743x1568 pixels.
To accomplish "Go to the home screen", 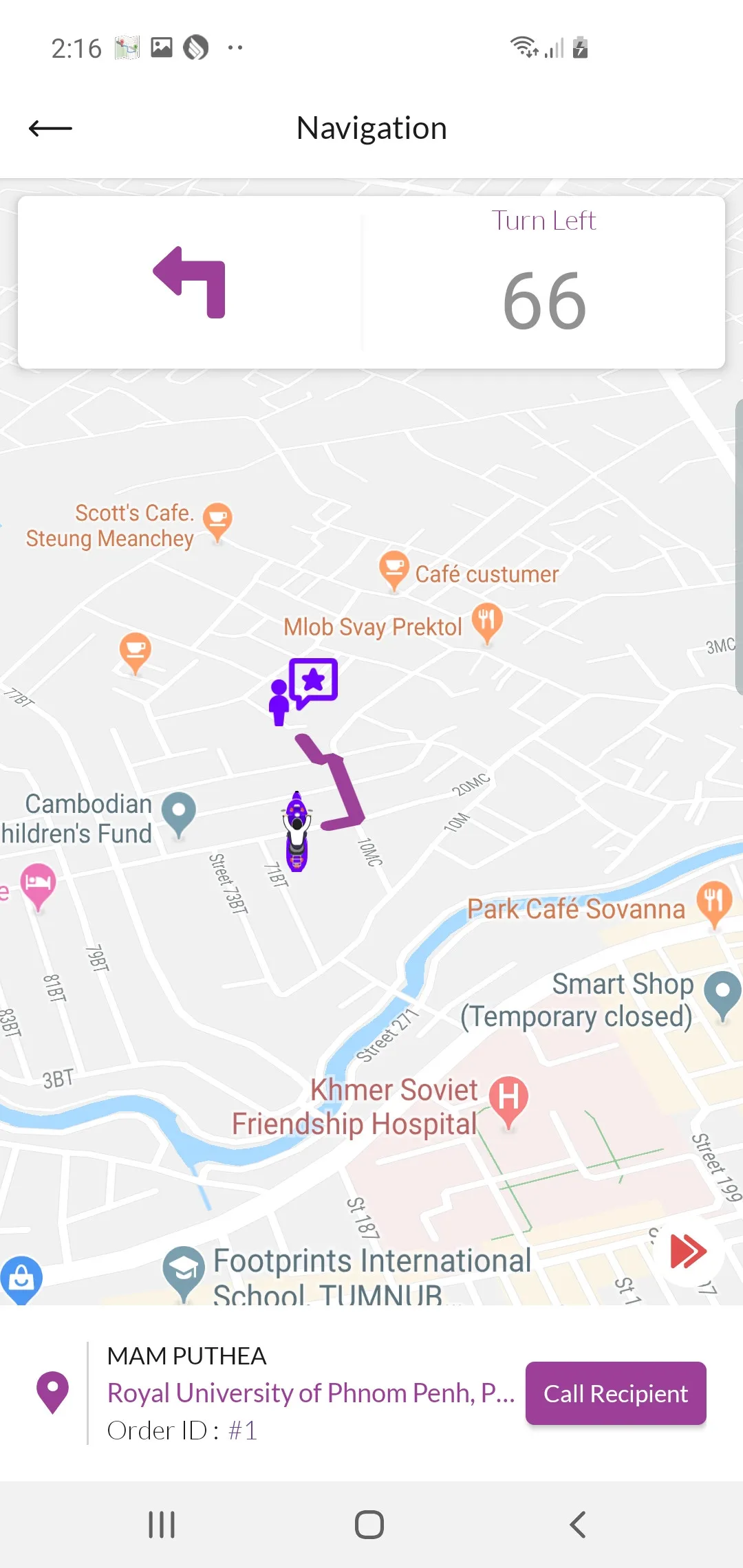I will 369,1525.
